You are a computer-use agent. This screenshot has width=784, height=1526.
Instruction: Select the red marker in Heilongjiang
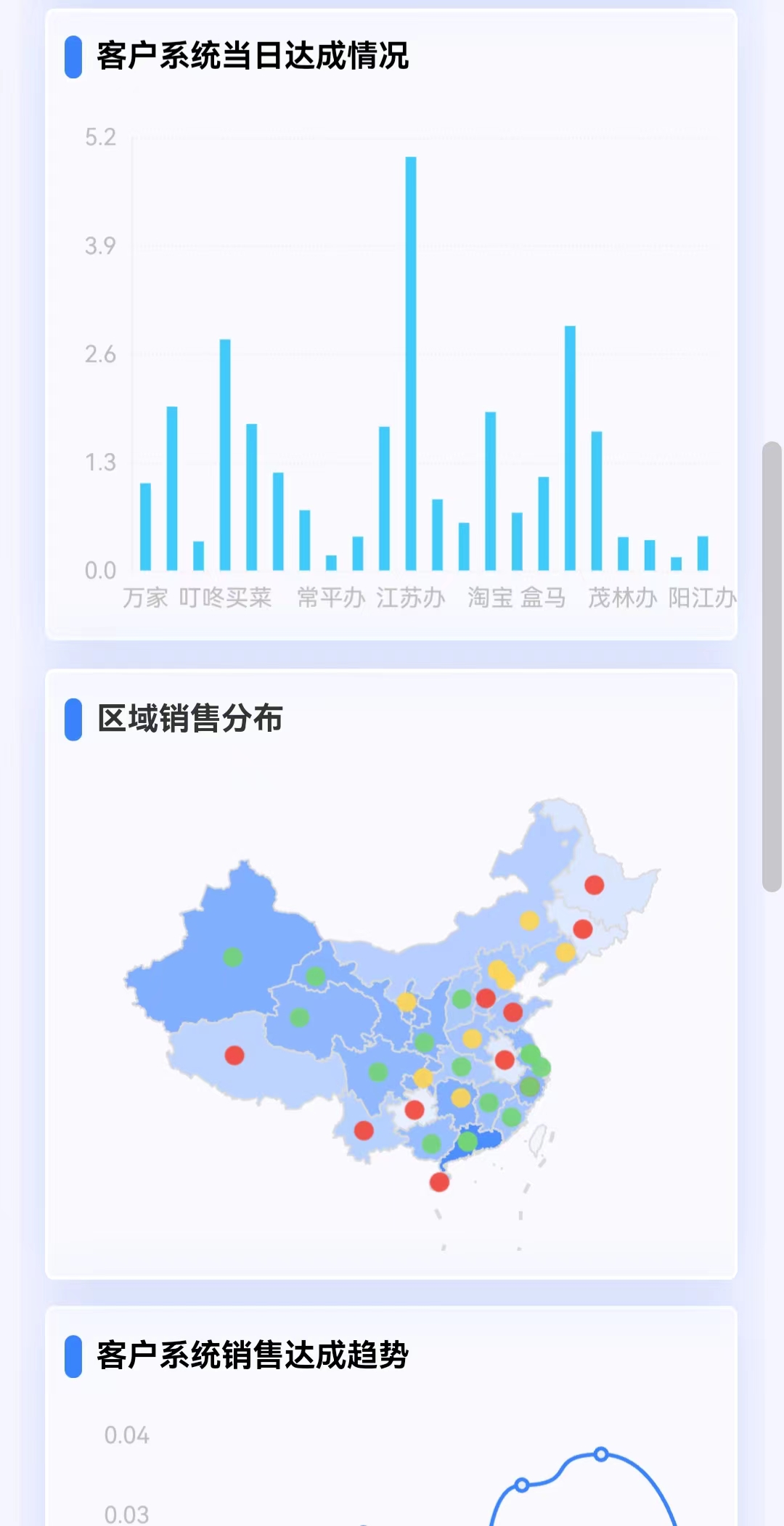[595, 885]
